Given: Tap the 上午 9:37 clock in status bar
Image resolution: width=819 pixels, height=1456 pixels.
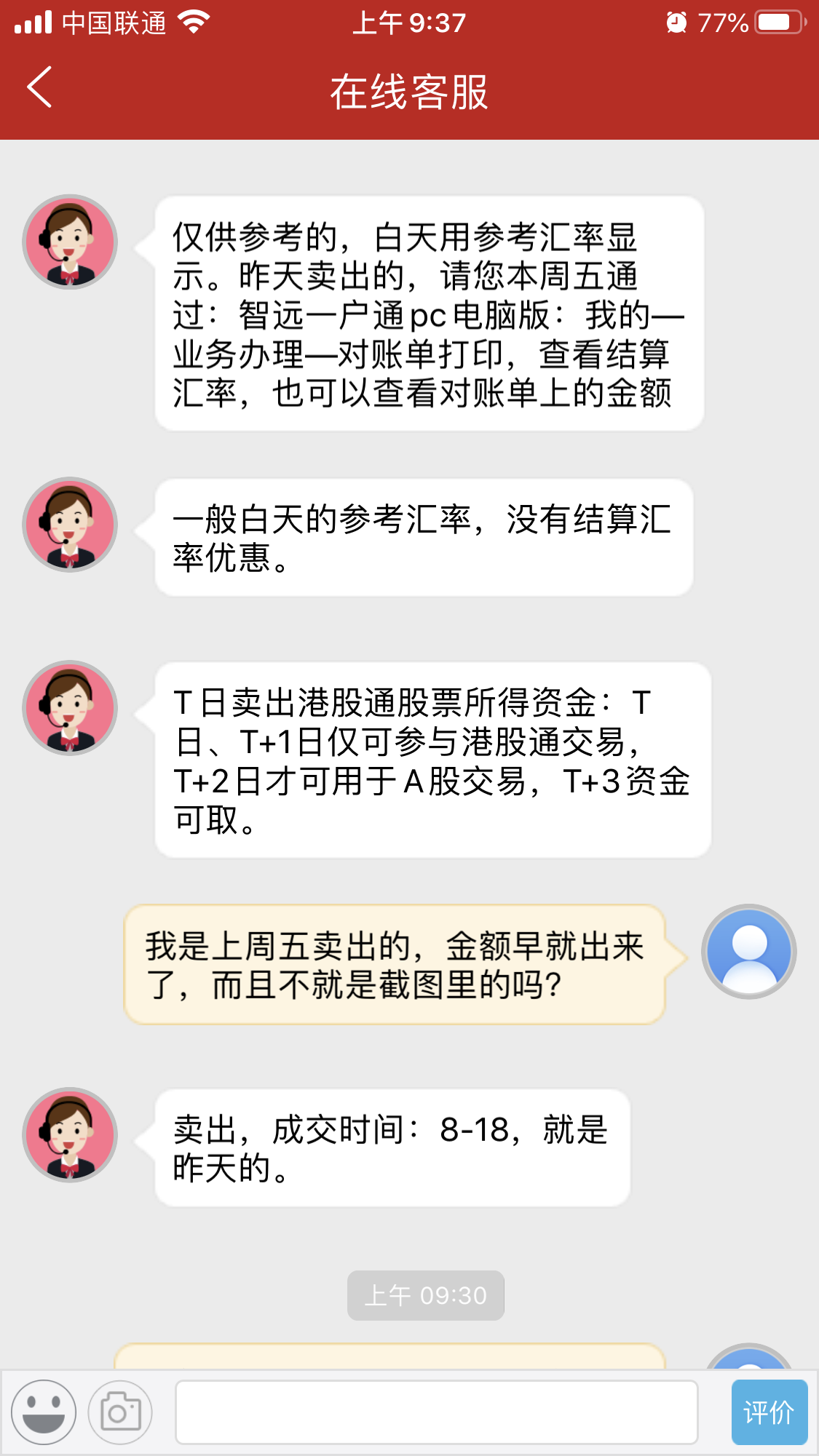Looking at the screenshot, I should pos(409,23).
